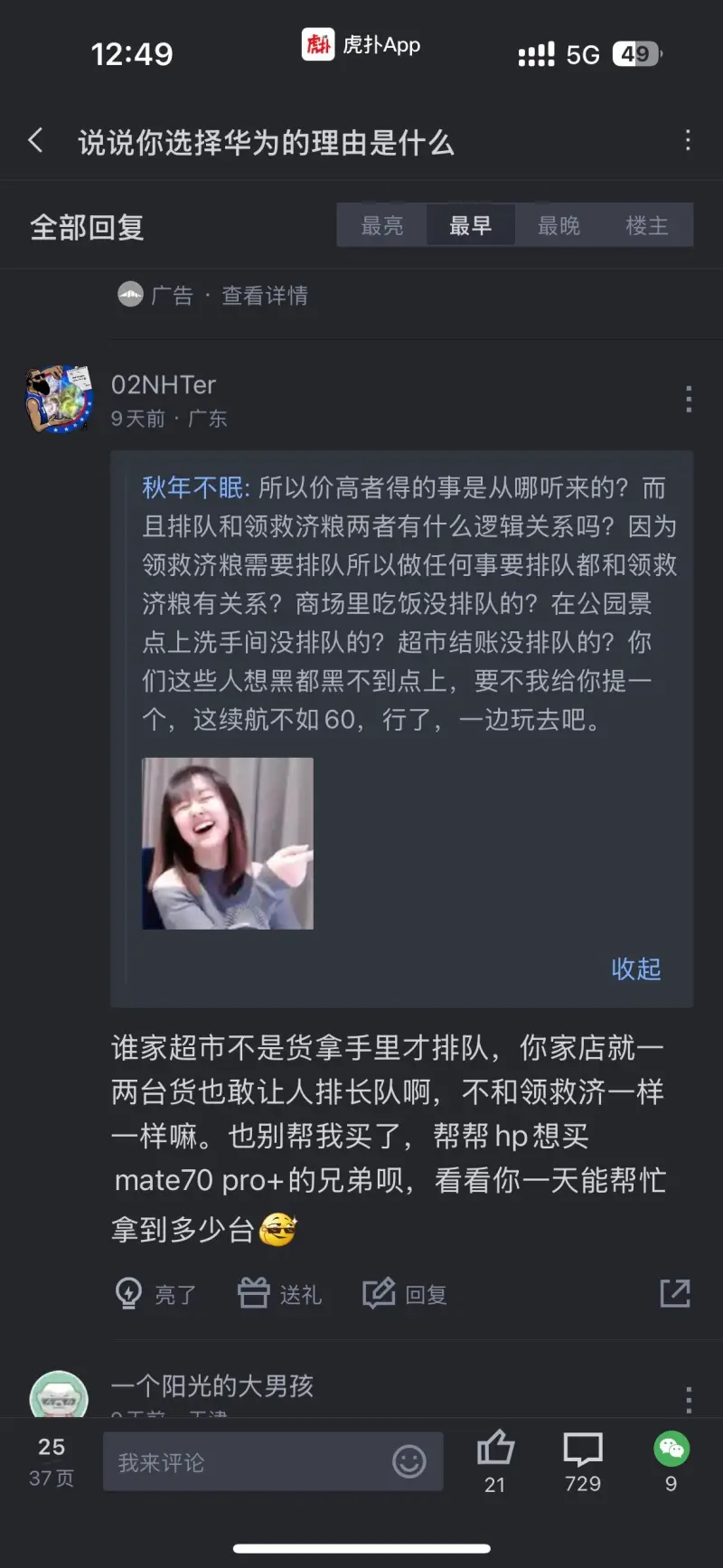Open the page selector showing 25 of 37
723x1568 pixels.
[x=52, y=1461]
